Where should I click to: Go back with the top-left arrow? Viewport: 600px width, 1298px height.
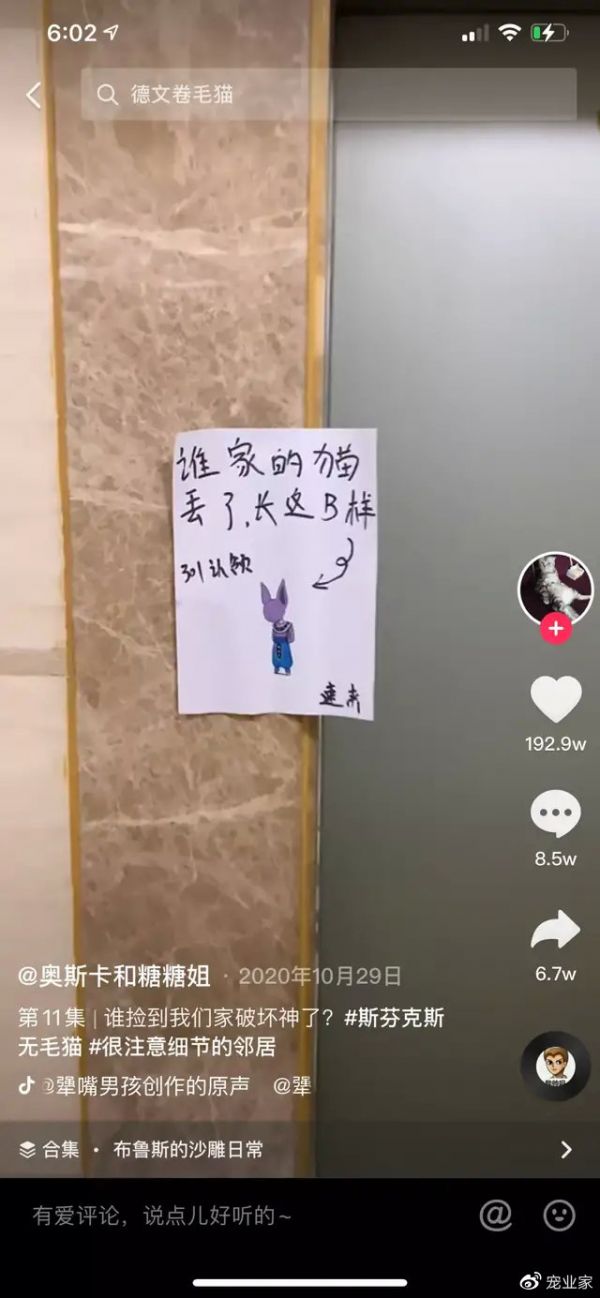tap(33, 95)
